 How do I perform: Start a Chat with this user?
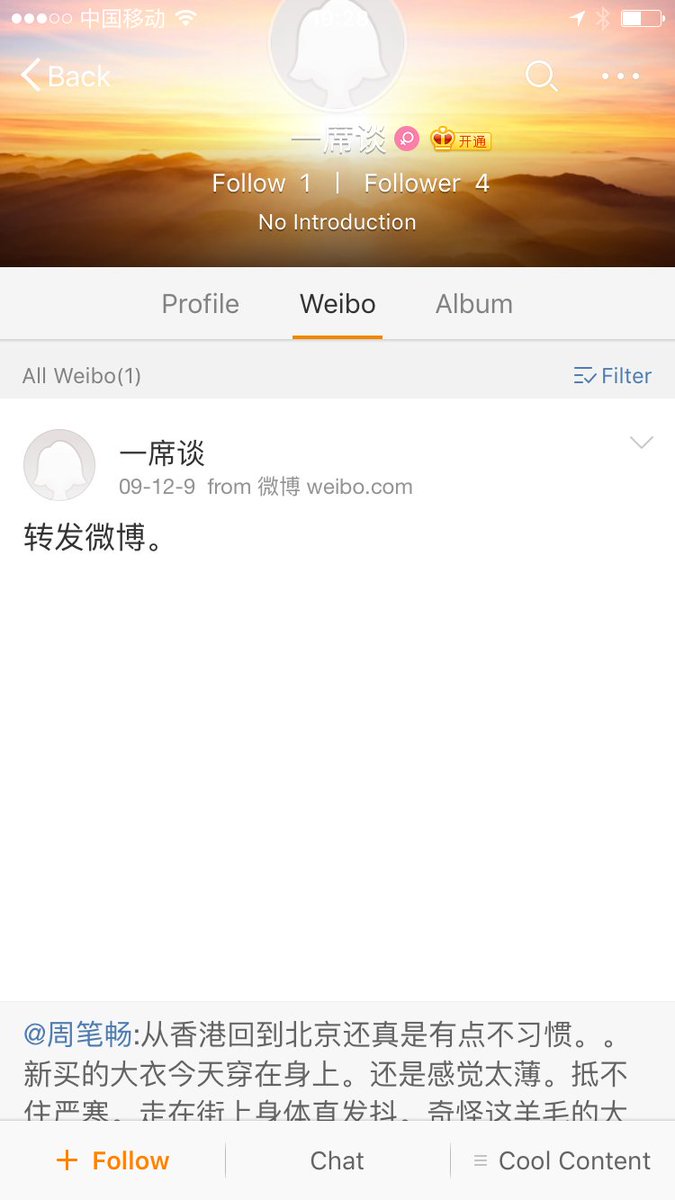(x=337, y=1161)
